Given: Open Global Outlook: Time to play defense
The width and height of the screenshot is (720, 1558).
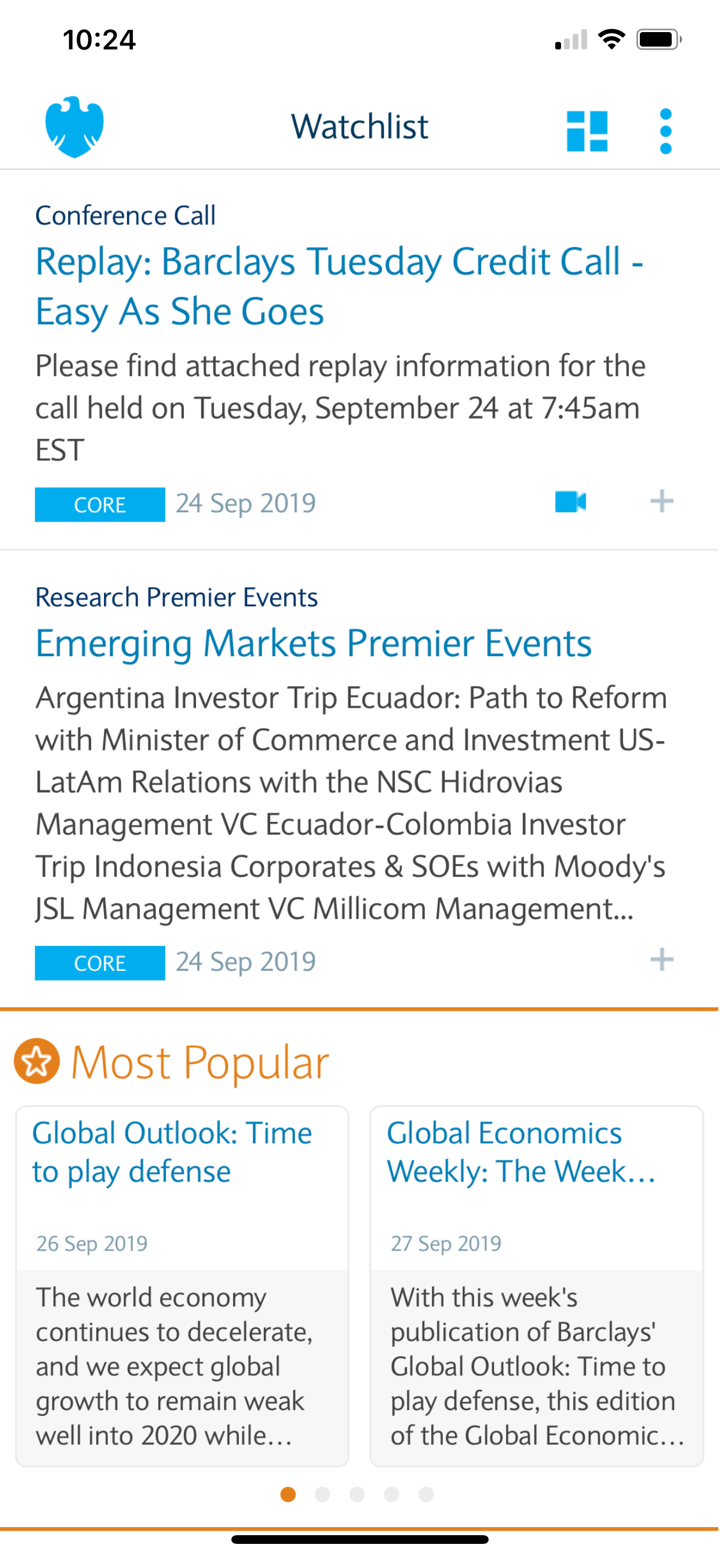Looking at the screenshot, I should click(x=171, y=1152).
